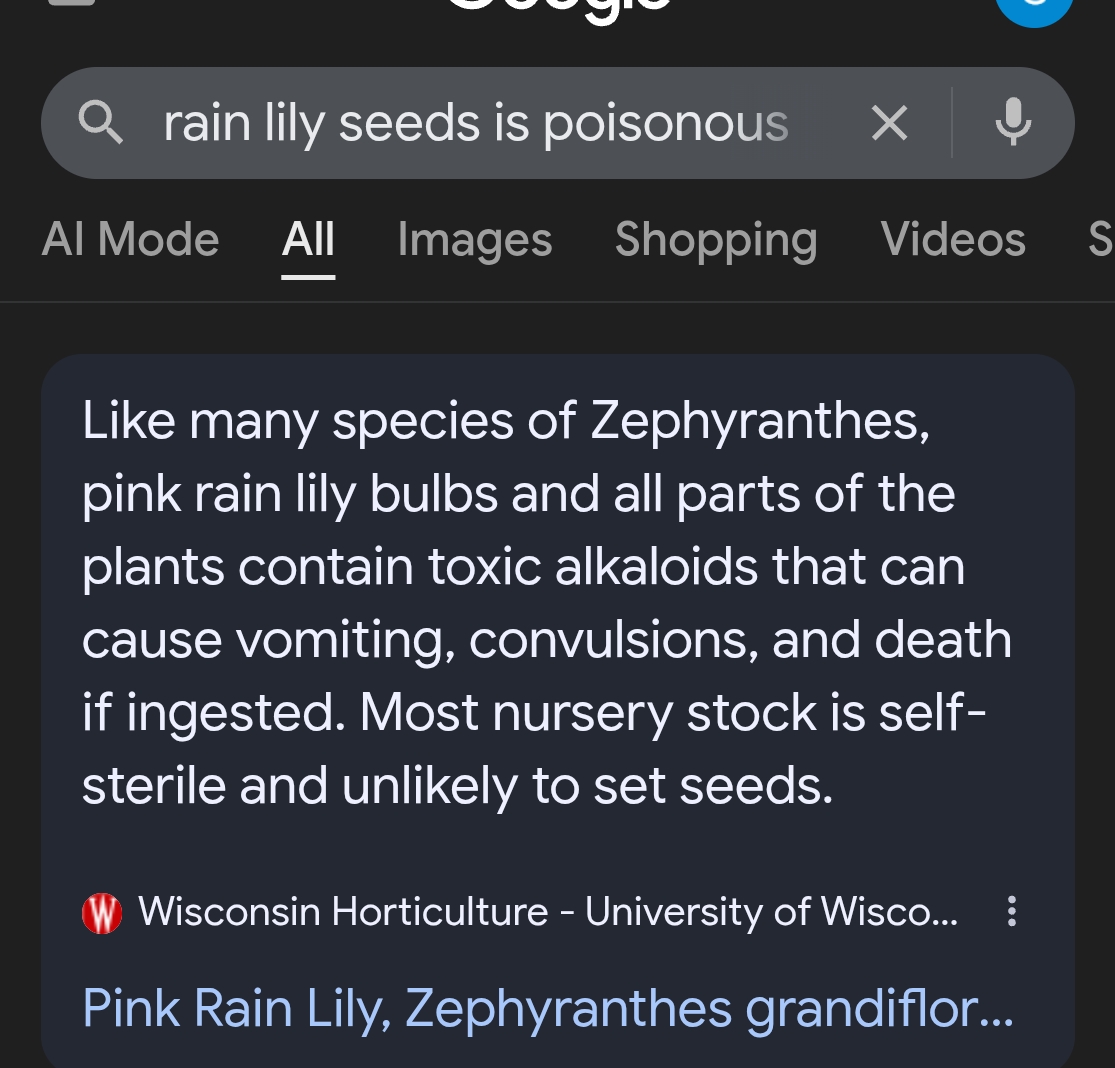Start voice search with microphone
Screen dimensions: 1115x1068
coord(1013,123)
